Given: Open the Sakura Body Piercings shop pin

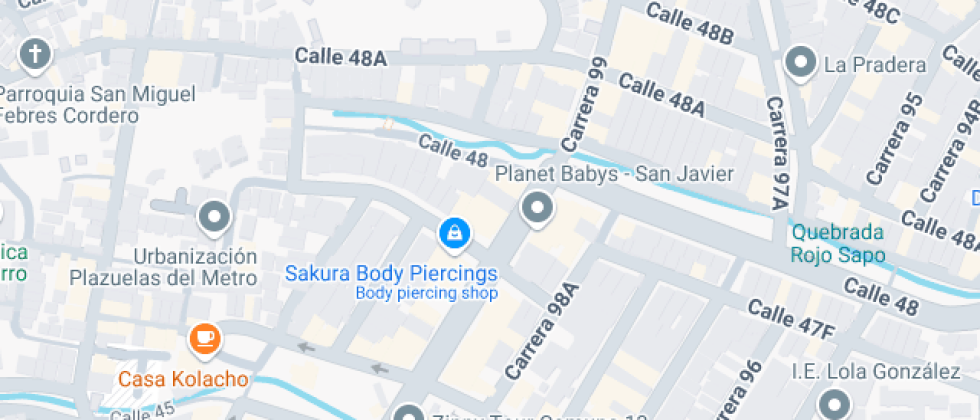Looking at the screenshot, I should click(454, 235).
